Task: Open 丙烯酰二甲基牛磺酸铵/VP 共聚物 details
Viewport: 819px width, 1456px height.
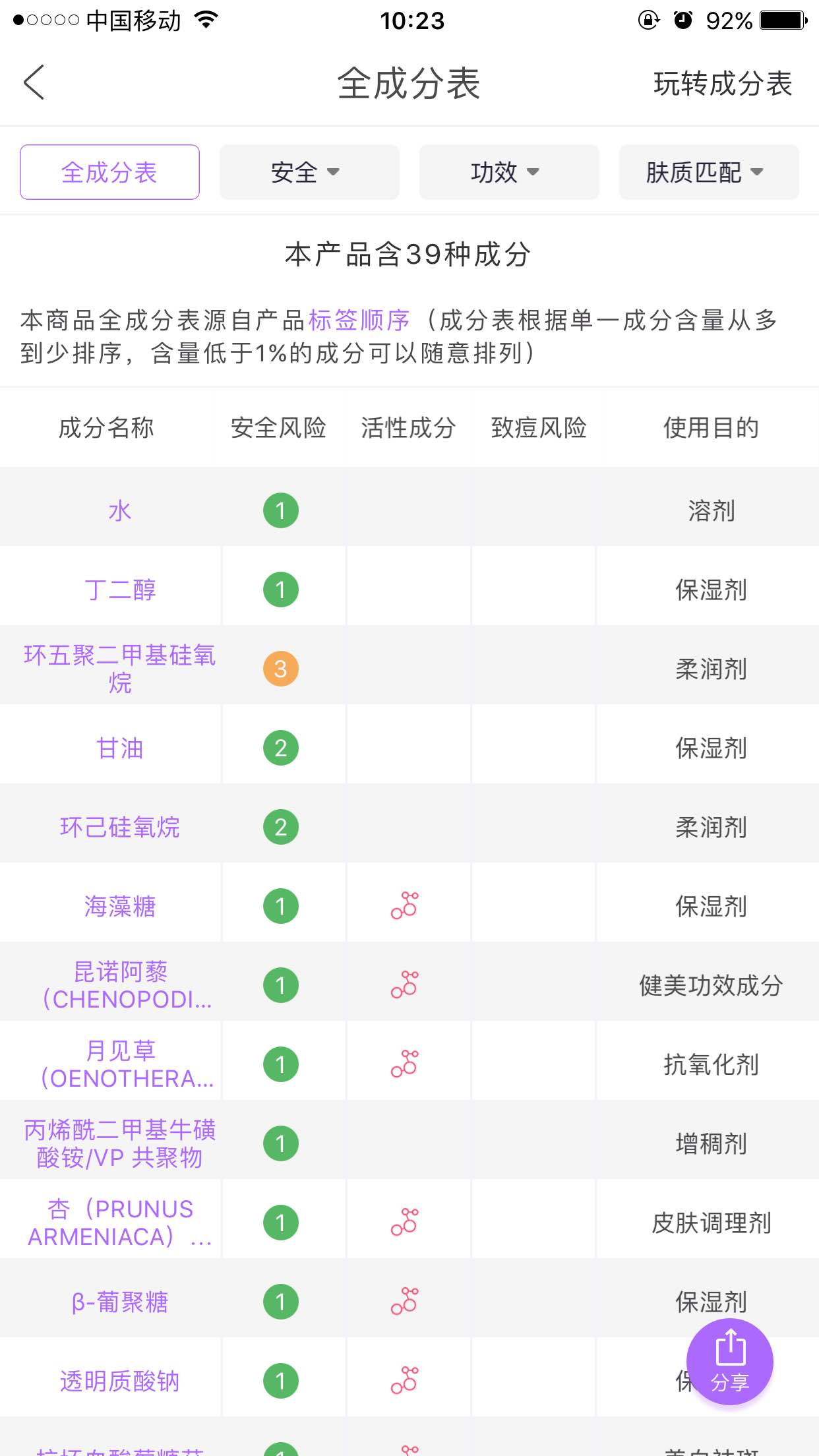Action: tap(120, 1143)
